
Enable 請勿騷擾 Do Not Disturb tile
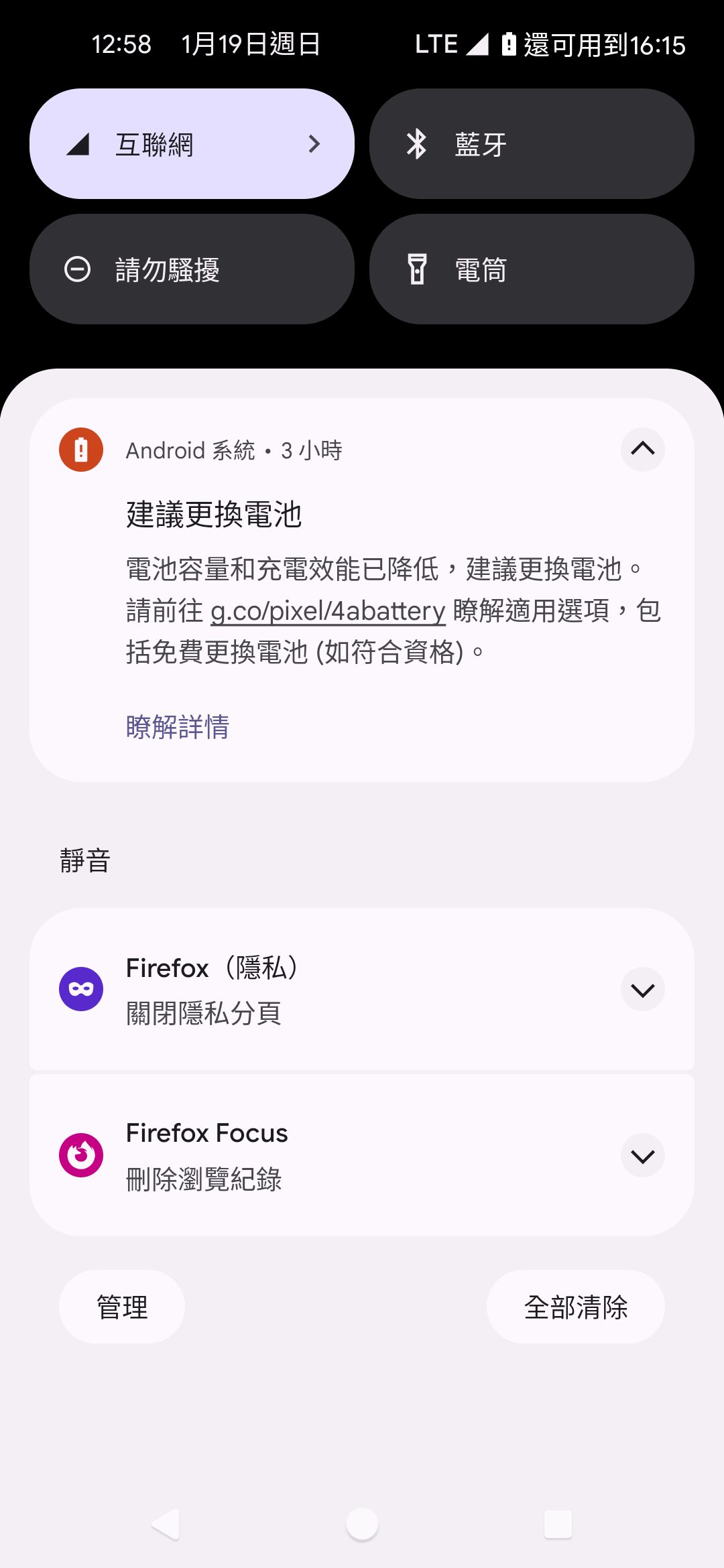pos(192,269)
